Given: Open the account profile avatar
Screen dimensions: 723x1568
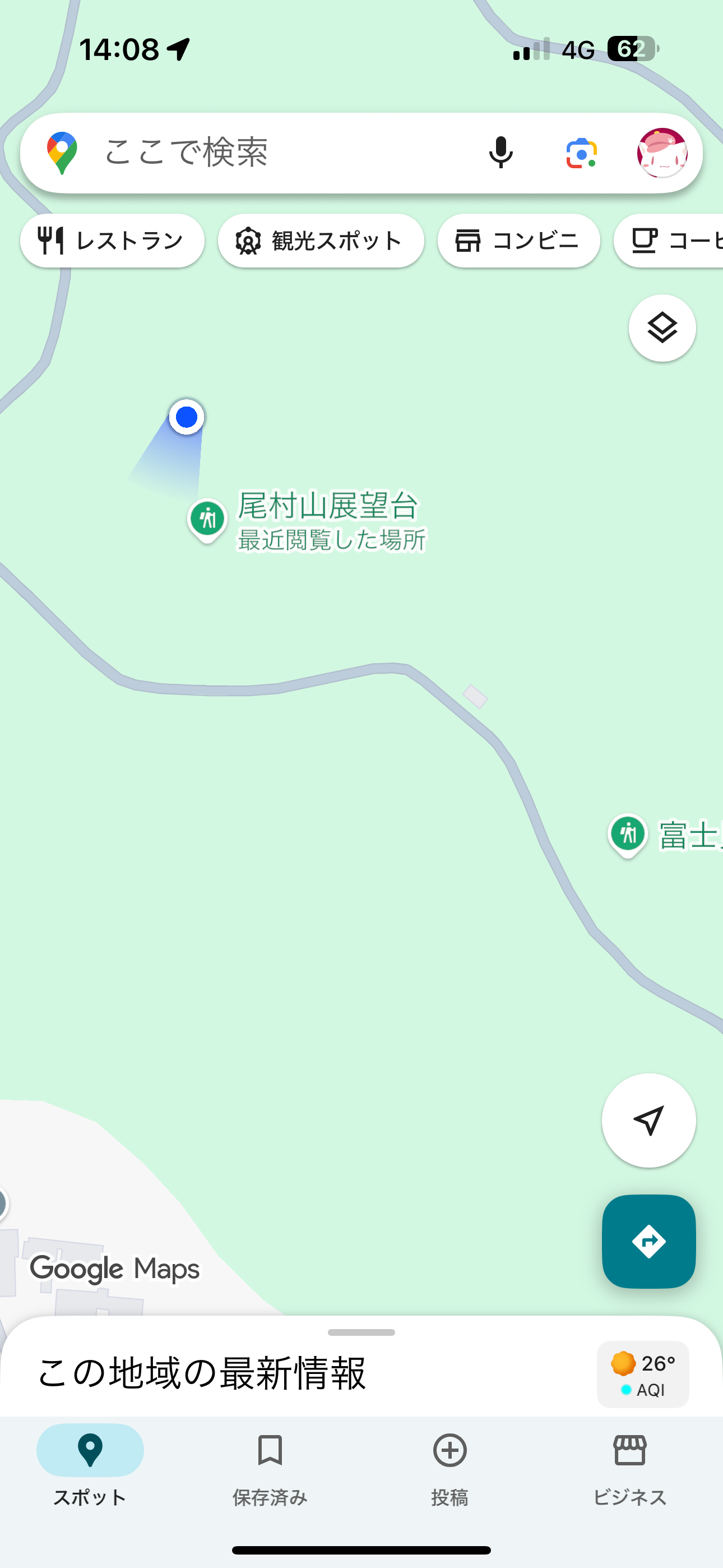Looking at the screenshot, I should click(x=662, y=153).
